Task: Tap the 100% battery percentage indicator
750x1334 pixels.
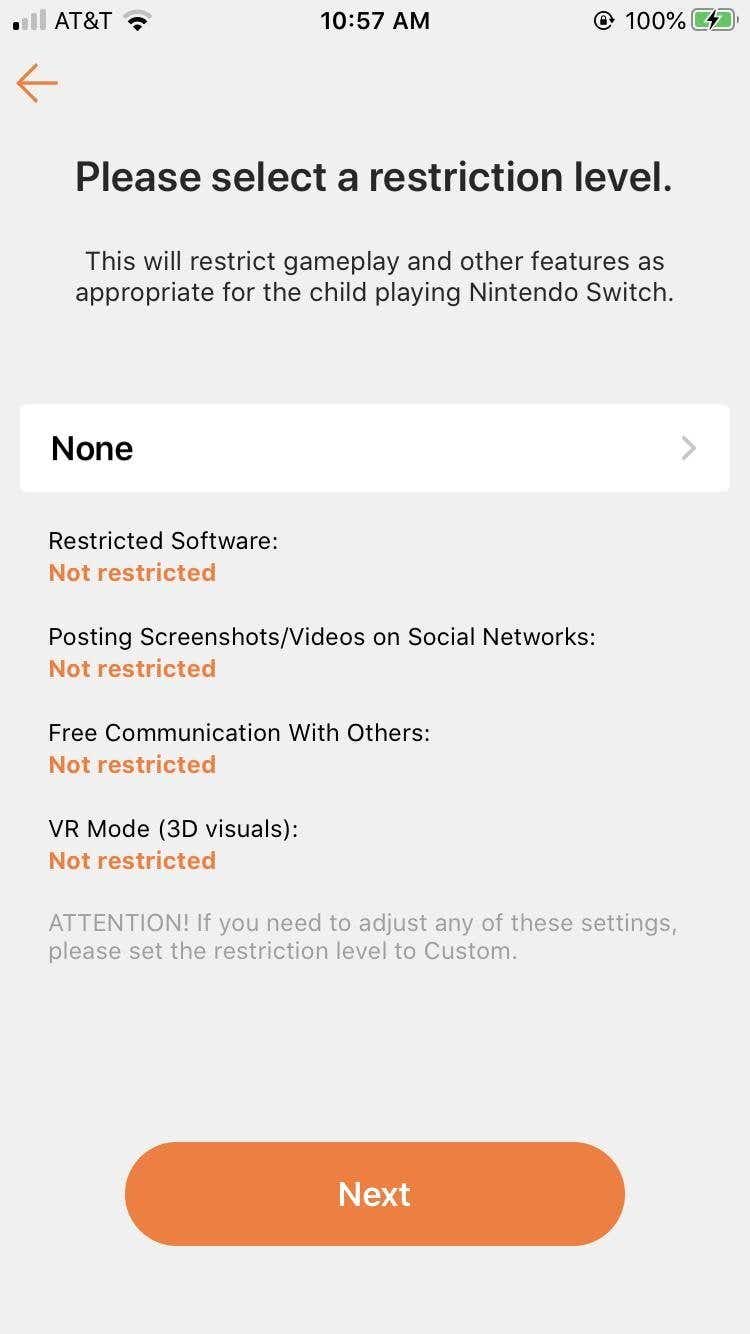Action: (x=655, y=20)
